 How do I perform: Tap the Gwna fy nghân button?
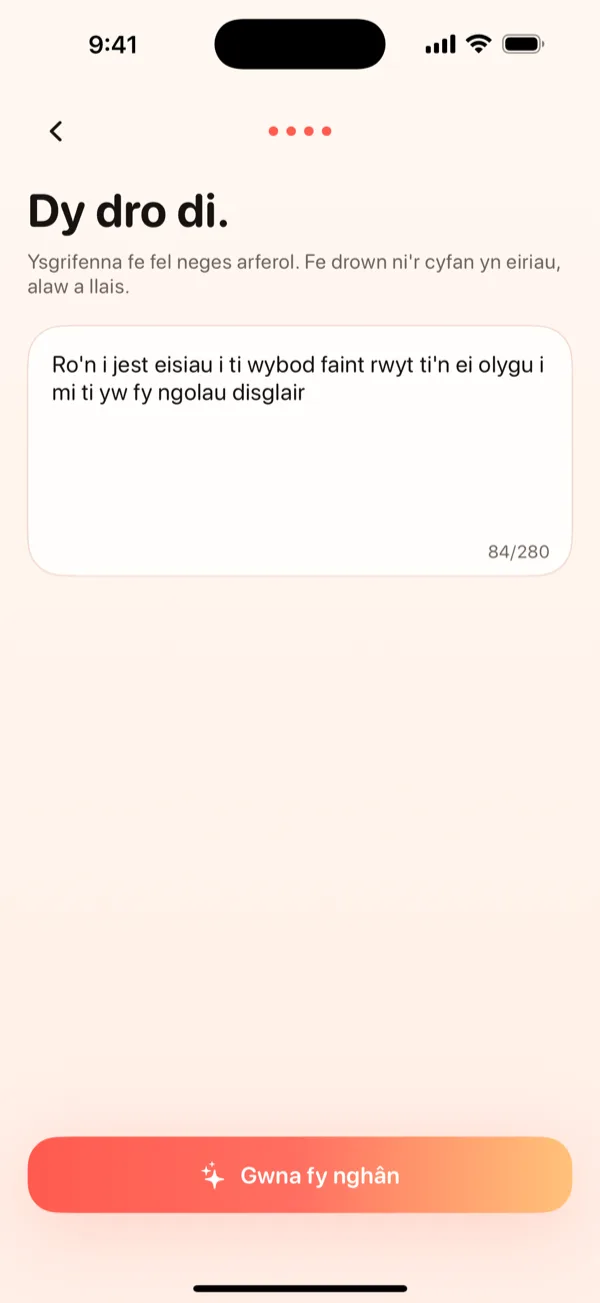(x=300, y=1175)
